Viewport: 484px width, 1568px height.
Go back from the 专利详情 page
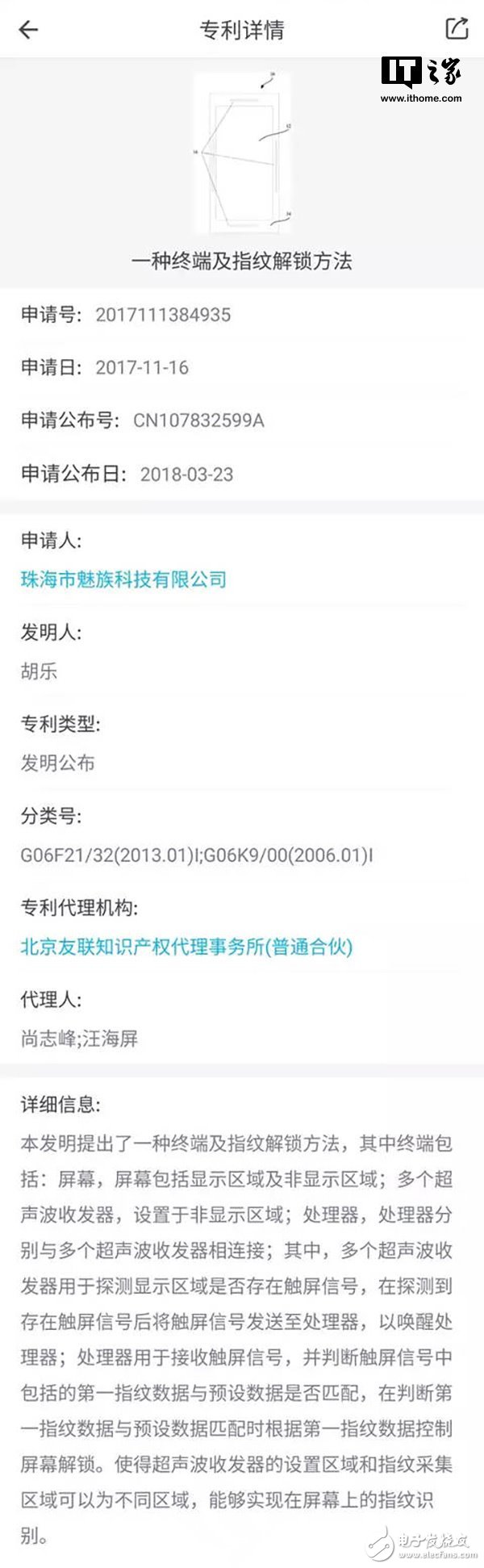tap(28, 31)
